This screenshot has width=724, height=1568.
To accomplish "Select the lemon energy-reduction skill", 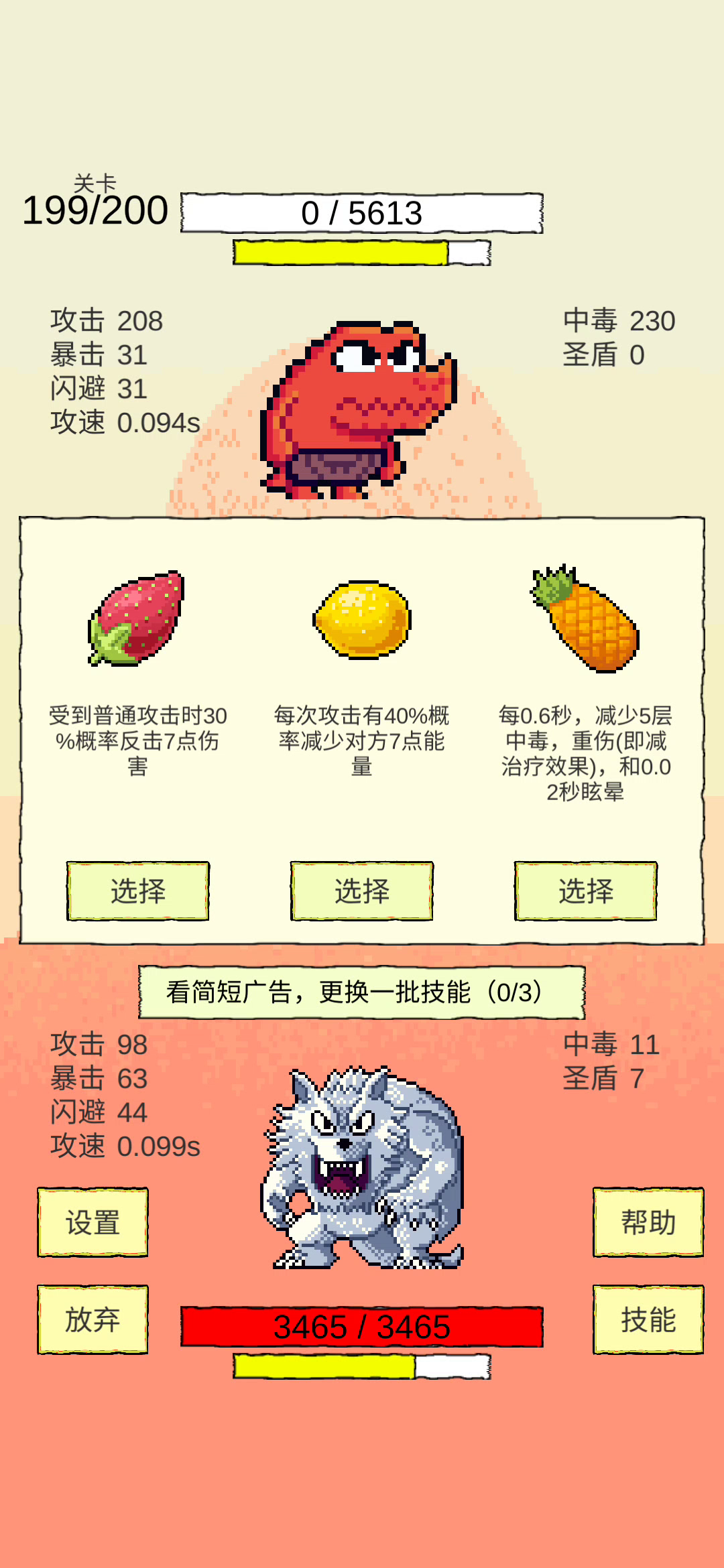I will pos(362,891).
